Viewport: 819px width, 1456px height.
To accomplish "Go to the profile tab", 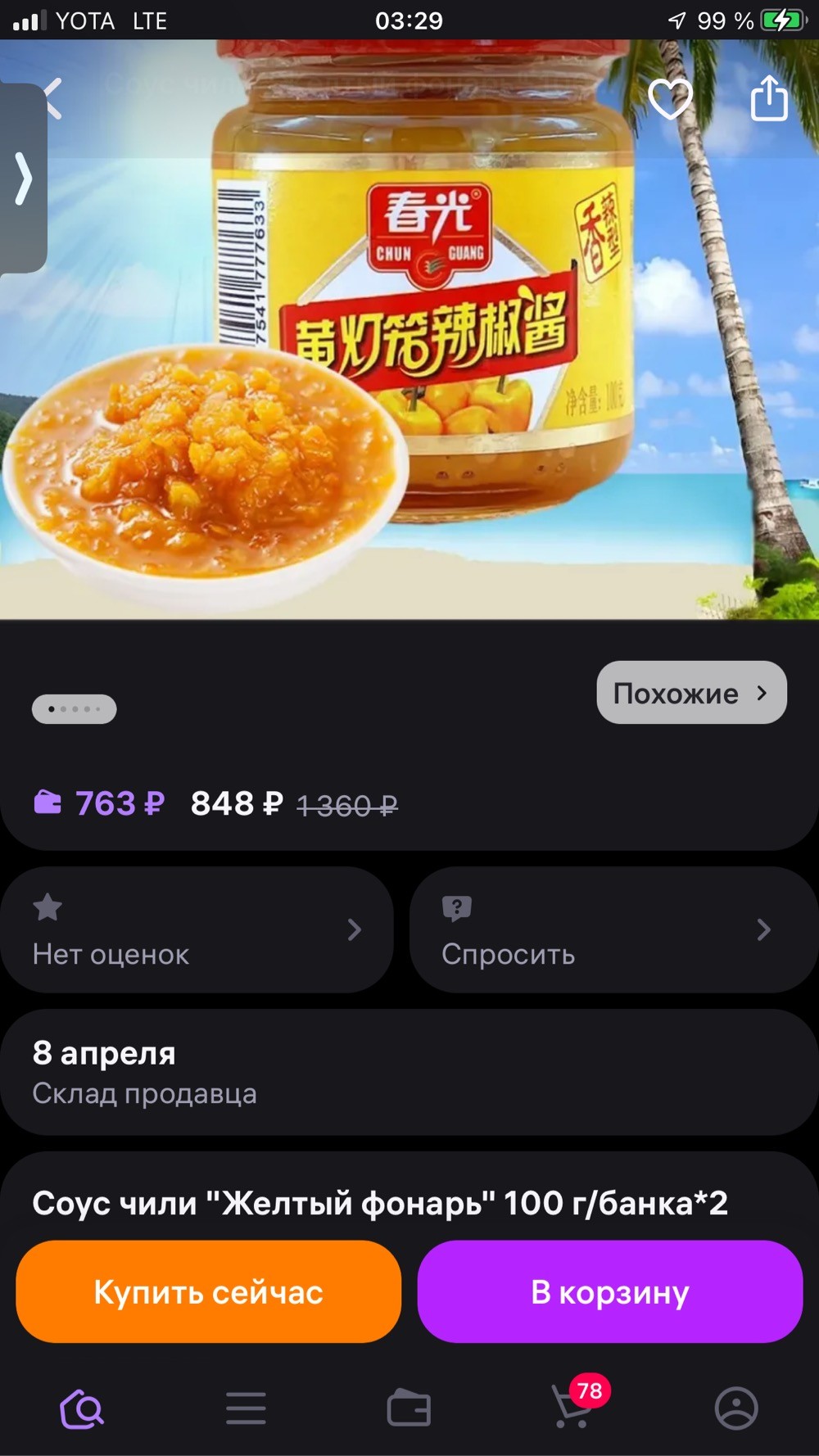I will tap(736, 1409).
